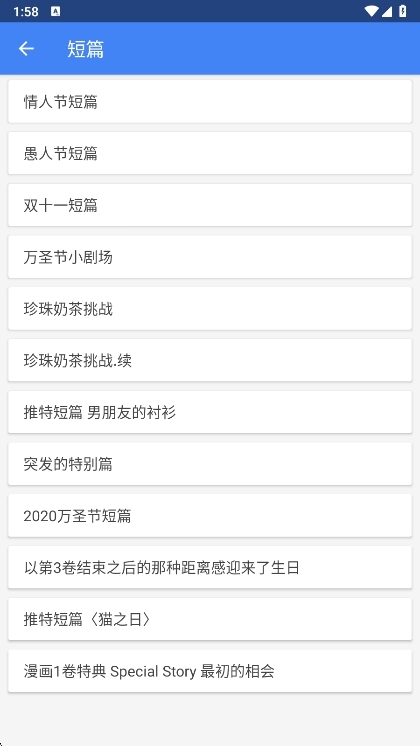Open 以第3卷结束之后的那种距离感迎来了生日

210,568
